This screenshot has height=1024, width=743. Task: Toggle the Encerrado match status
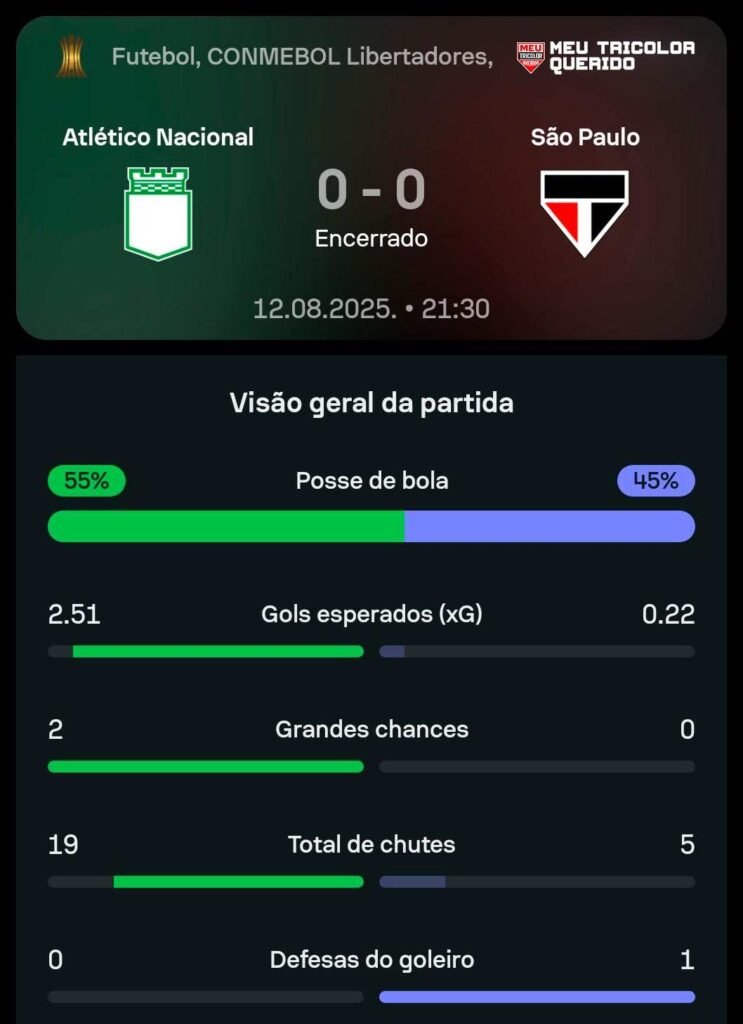pos(370,240)
